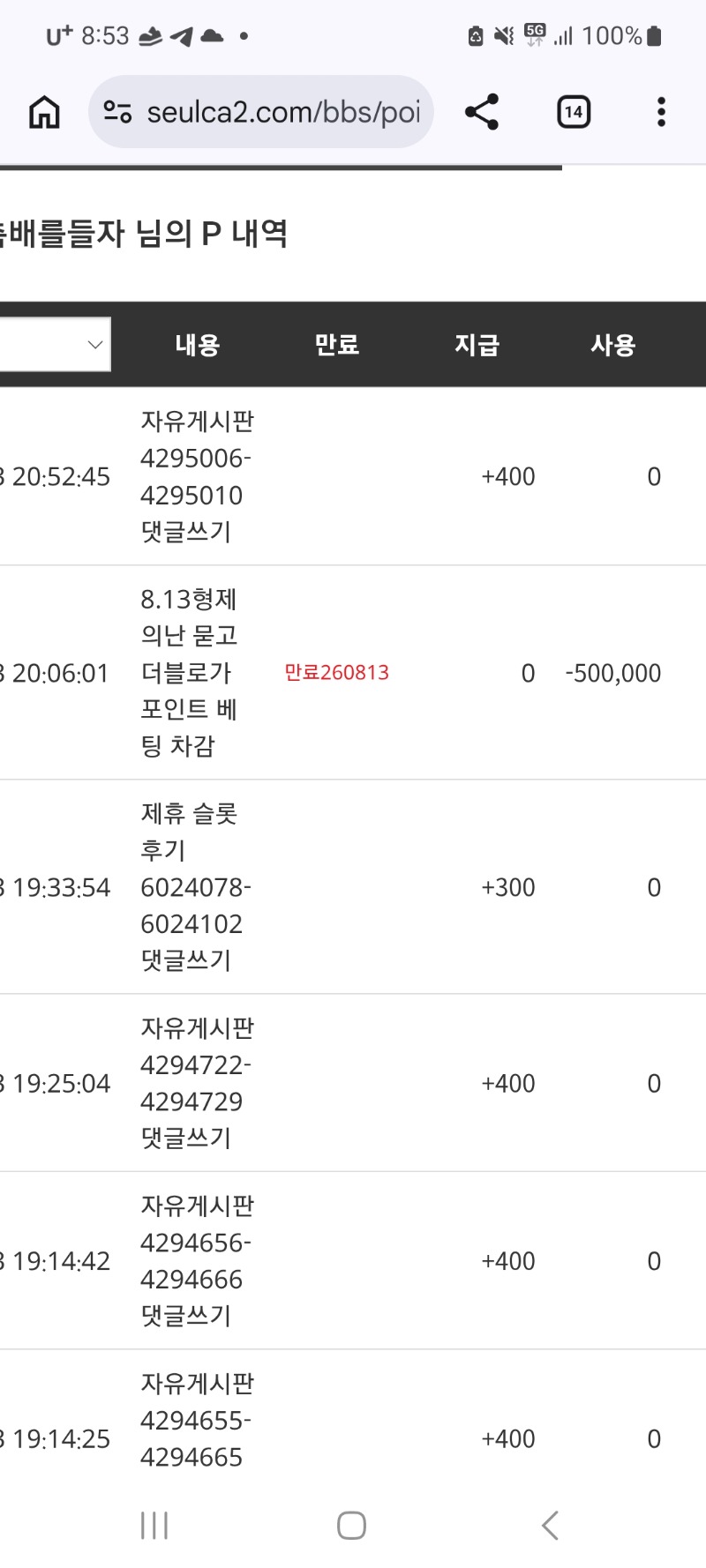The height and width of the screenshot is (1568, 706).
Task: Share this page
Action: tap(482, 112)
